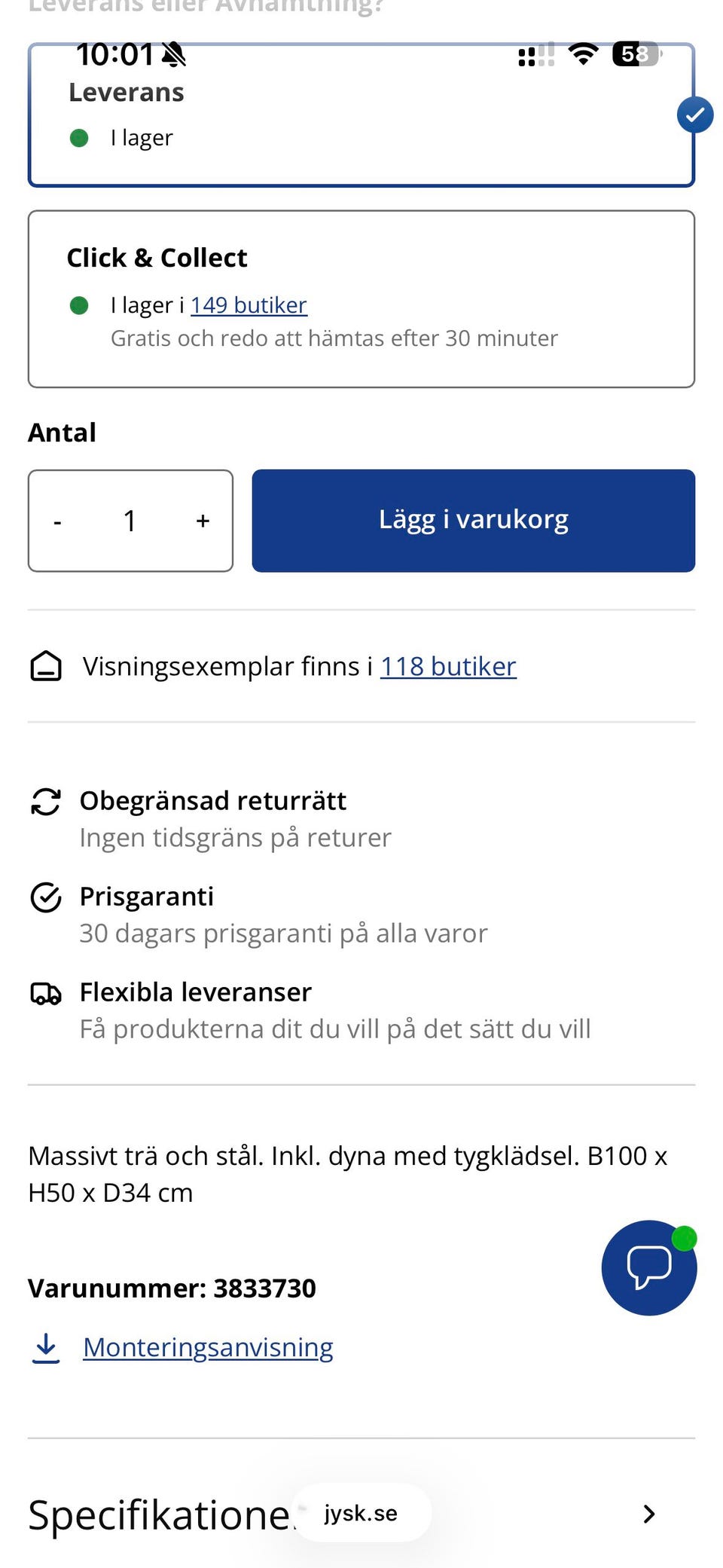Screen dimensions: 723x1568
Task: Download the Monteringsanvisning
Action: (x=208, y=1347)
